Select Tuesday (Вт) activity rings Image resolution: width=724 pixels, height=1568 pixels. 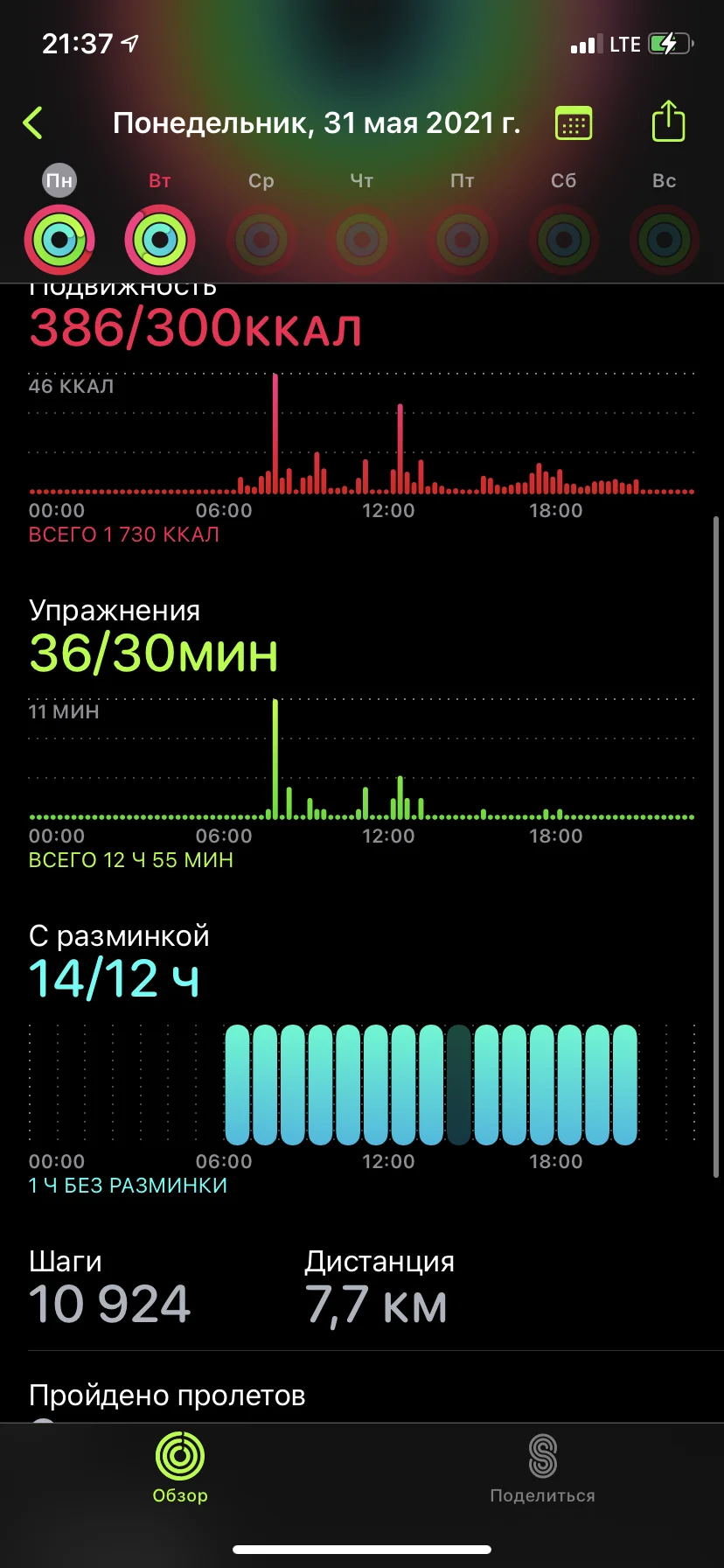pos(160,239)
